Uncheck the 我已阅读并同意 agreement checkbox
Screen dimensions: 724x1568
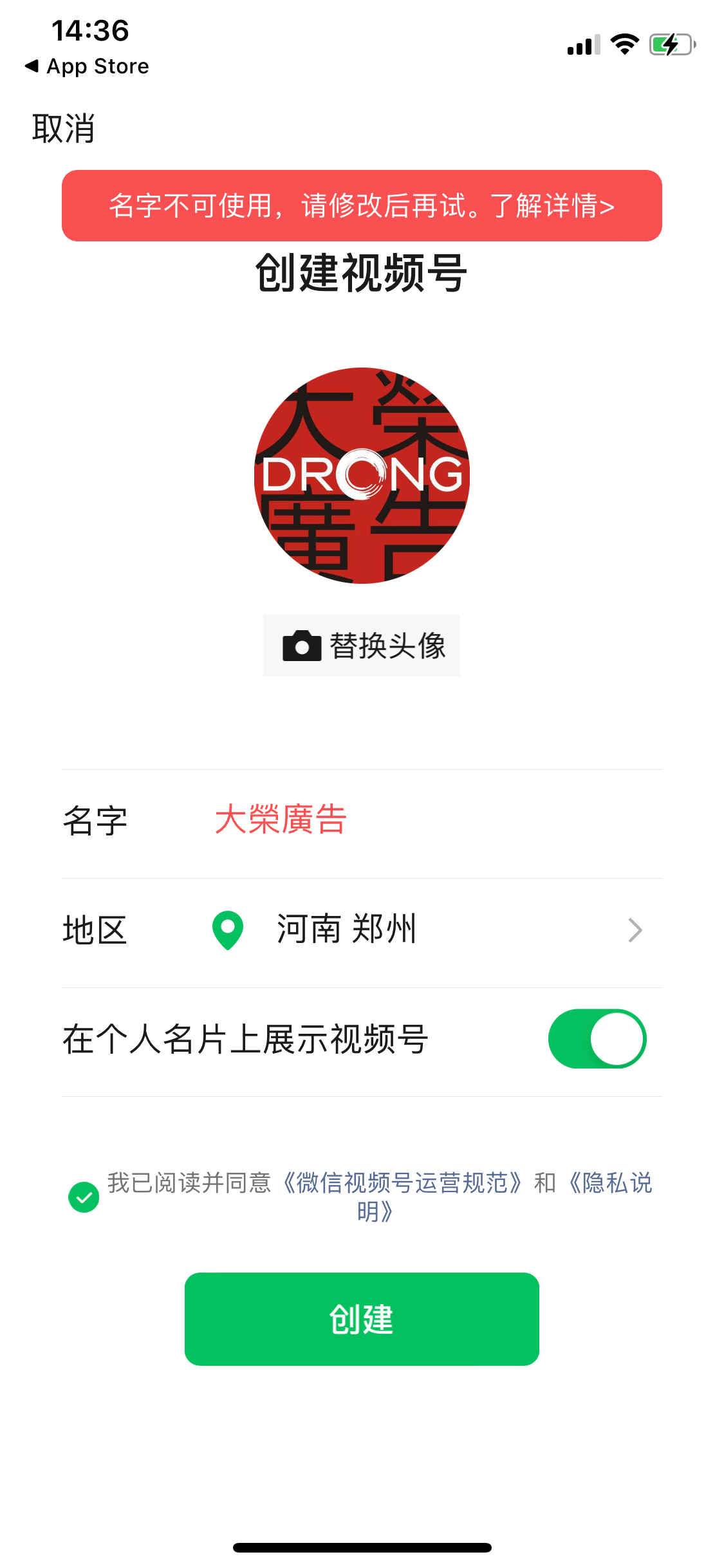click(x=84, y=1197)
